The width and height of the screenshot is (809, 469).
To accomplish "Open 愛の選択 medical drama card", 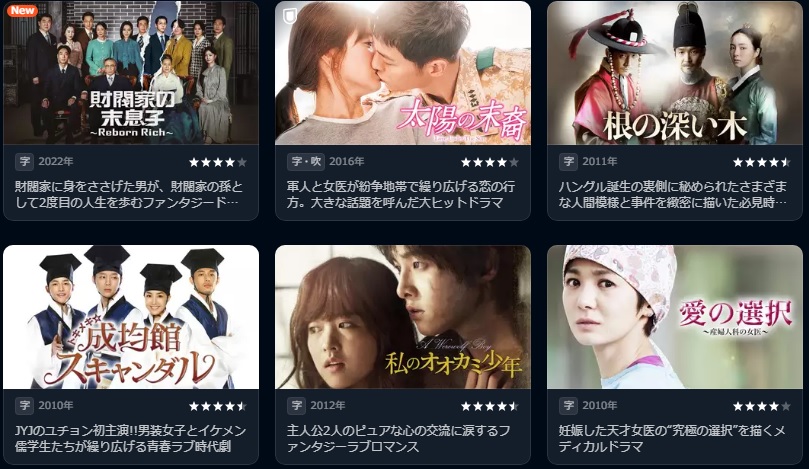I will (675, 318).
